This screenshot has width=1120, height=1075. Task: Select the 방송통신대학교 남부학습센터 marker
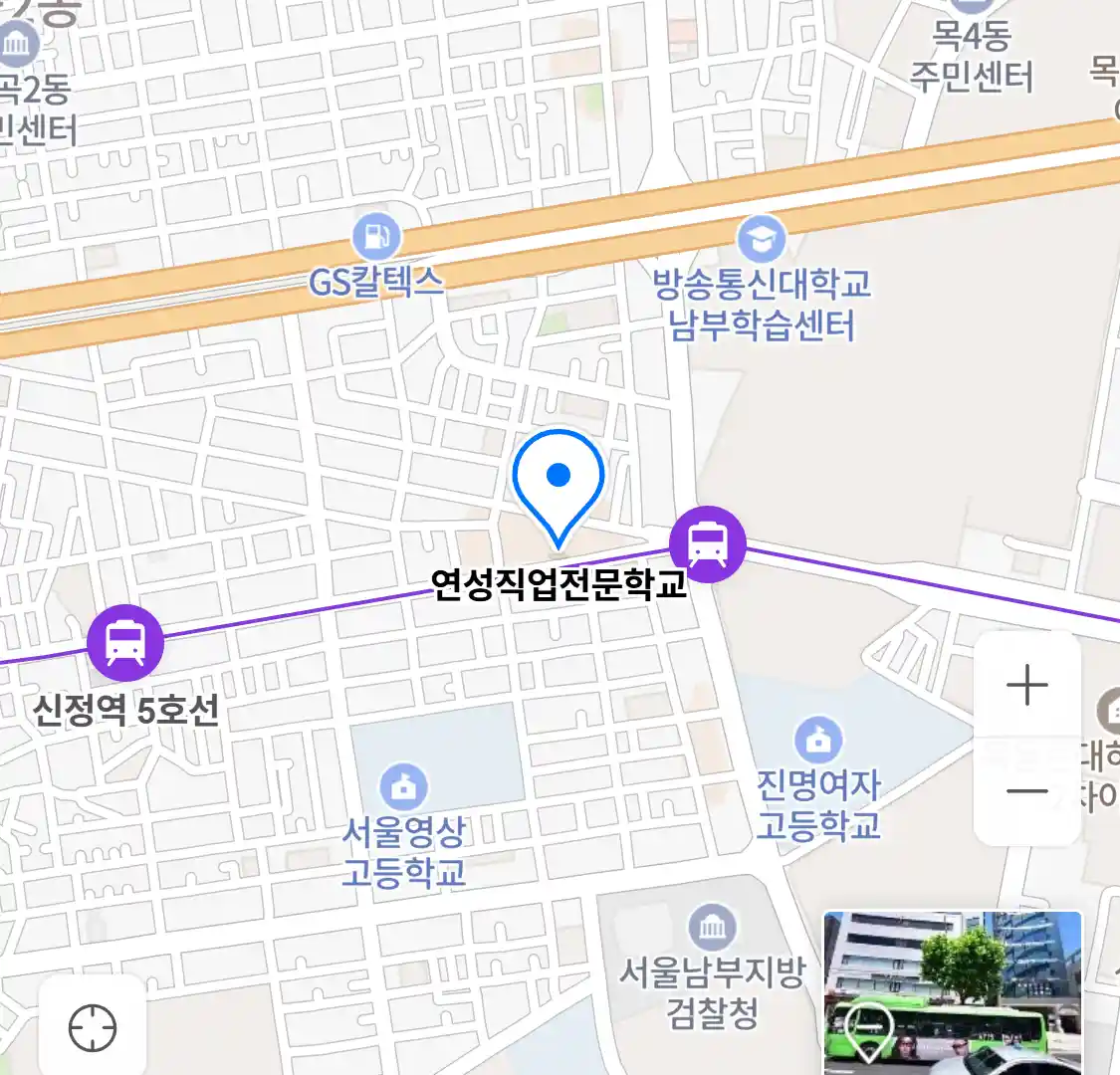[762, 240]
